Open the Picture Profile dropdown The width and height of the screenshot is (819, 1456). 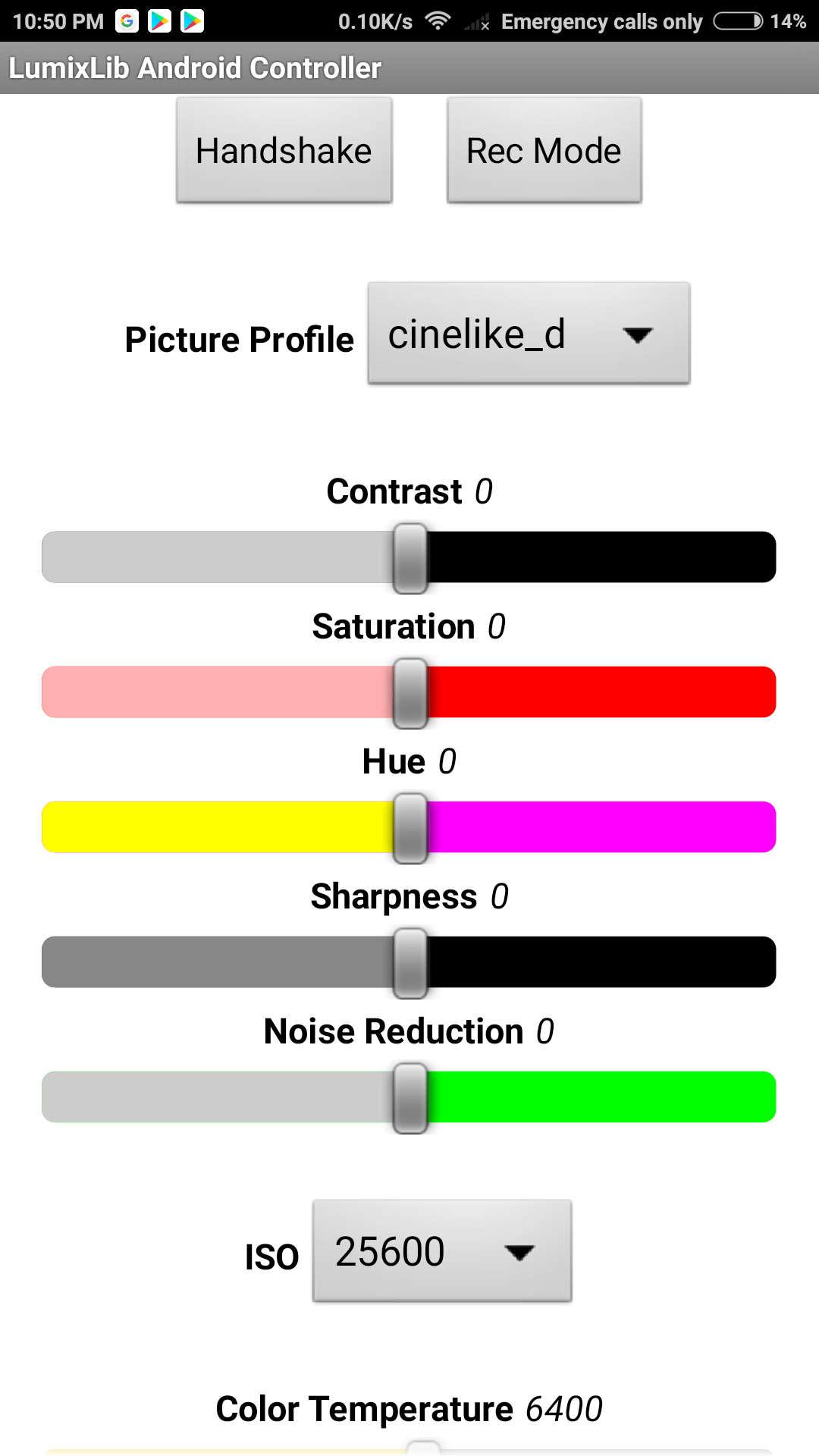click(x=529, y=334)
